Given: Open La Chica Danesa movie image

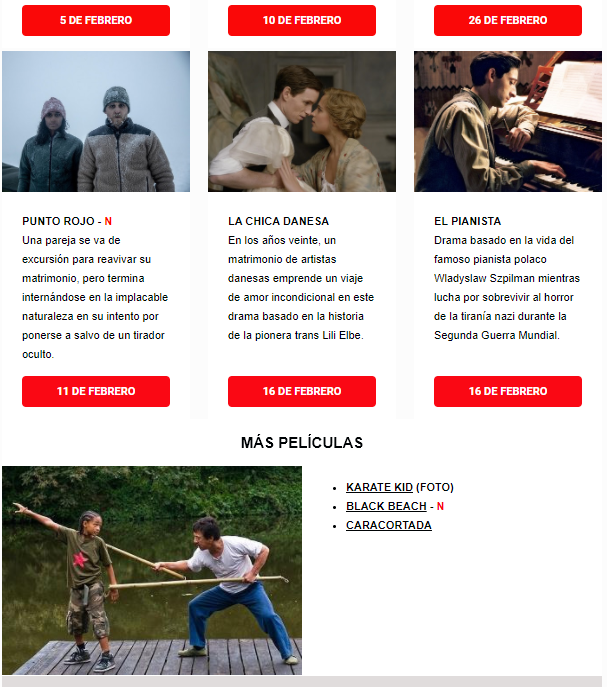Looking at the screenshot, I should point(302,121).
